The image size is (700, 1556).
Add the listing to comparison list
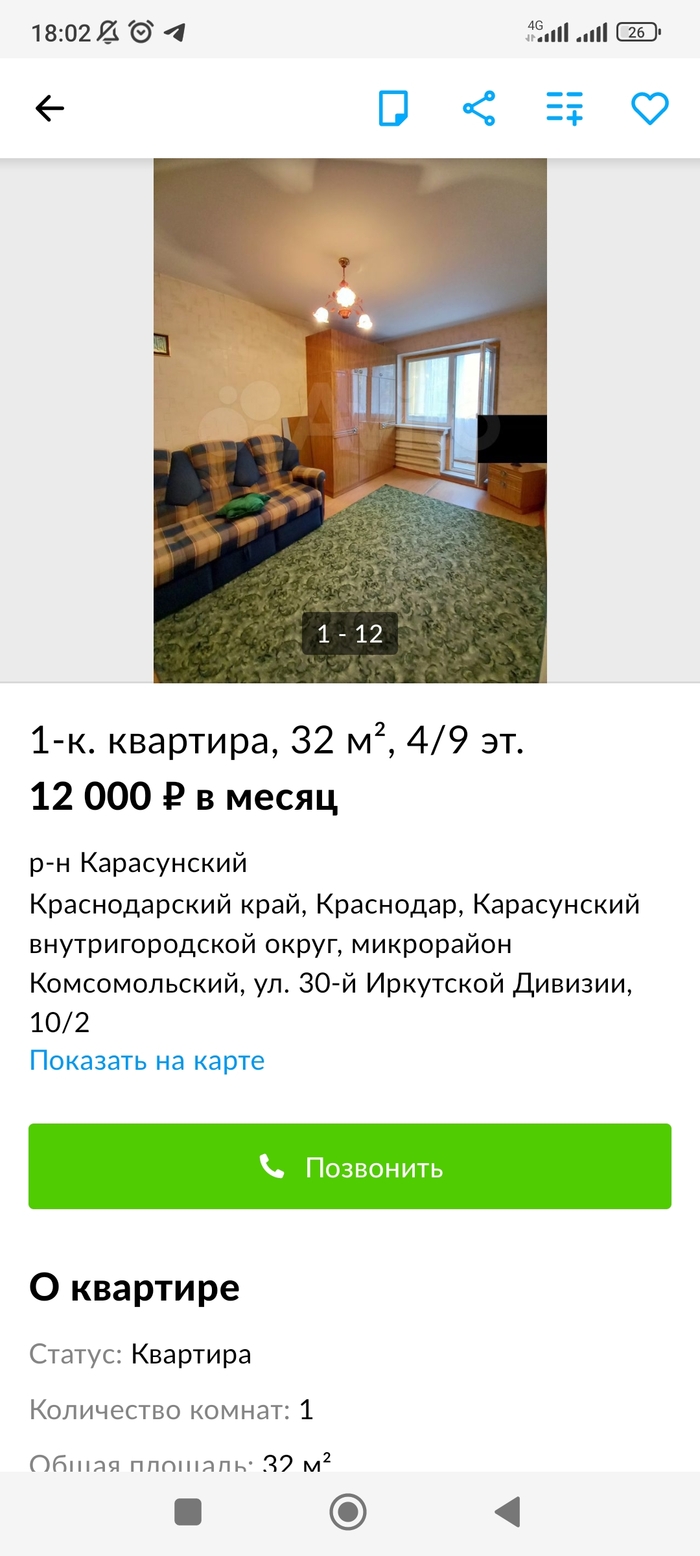pos(564,108)
